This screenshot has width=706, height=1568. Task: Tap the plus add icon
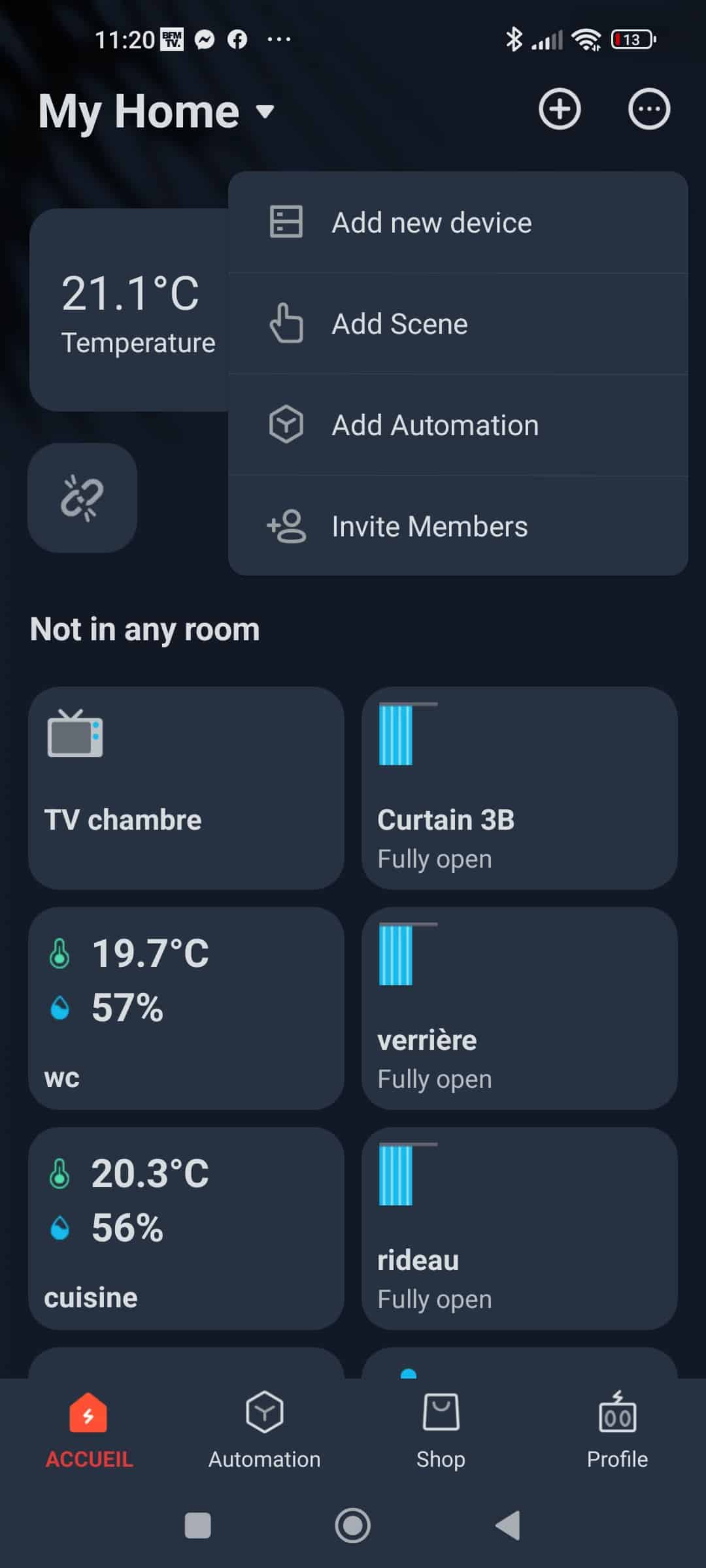tap(560, 109)
